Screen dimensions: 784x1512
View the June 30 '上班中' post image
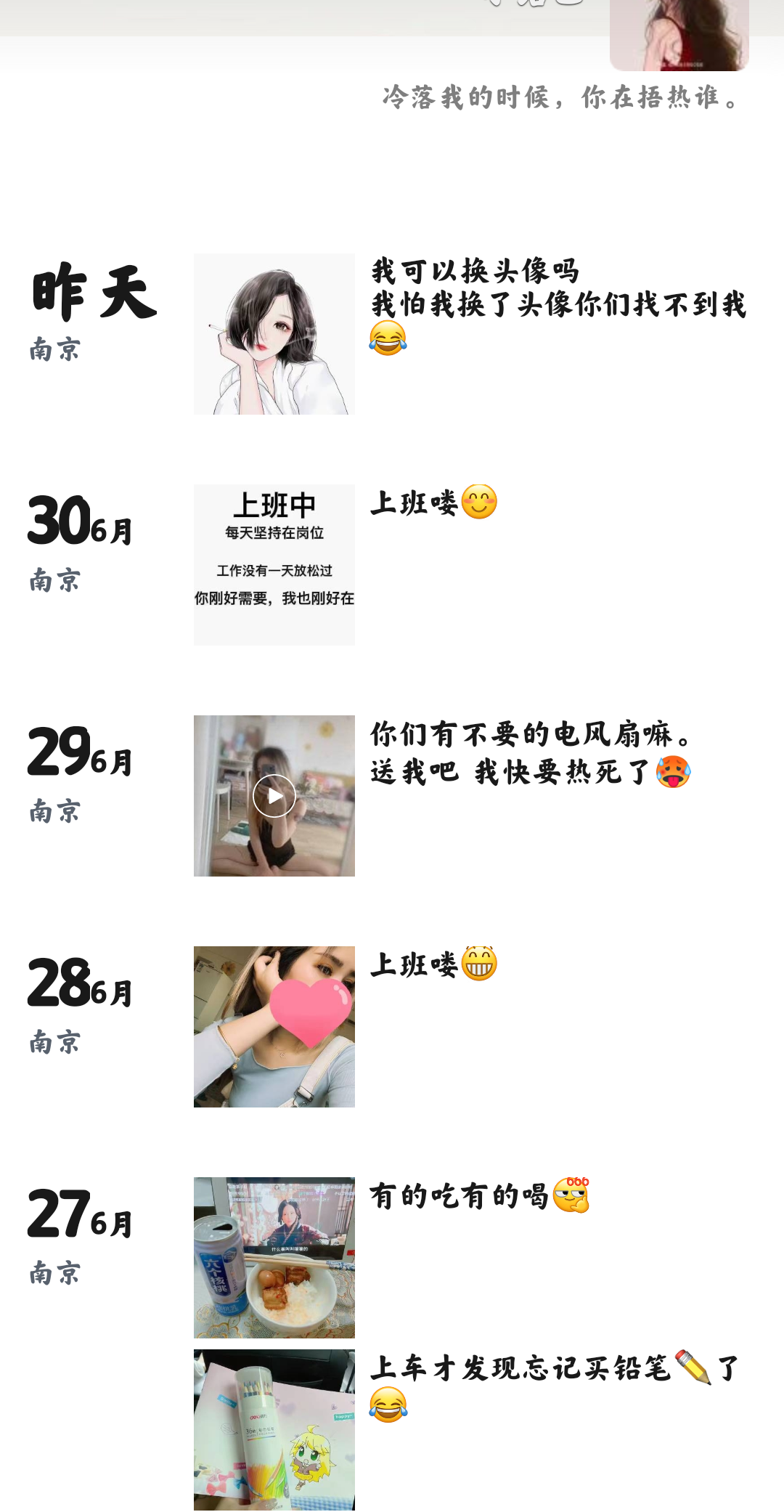point(274,564)
